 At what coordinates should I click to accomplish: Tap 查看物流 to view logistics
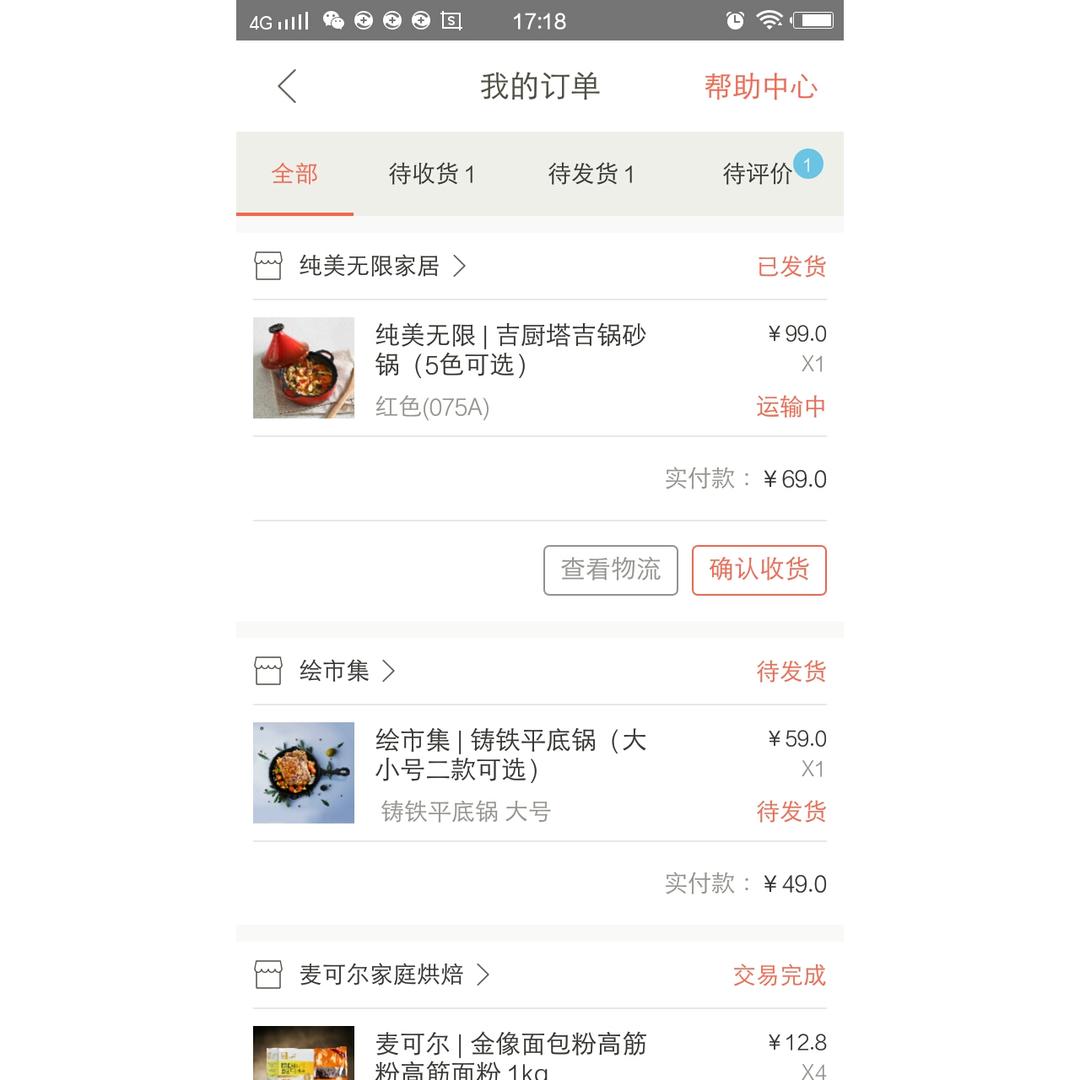610,570
